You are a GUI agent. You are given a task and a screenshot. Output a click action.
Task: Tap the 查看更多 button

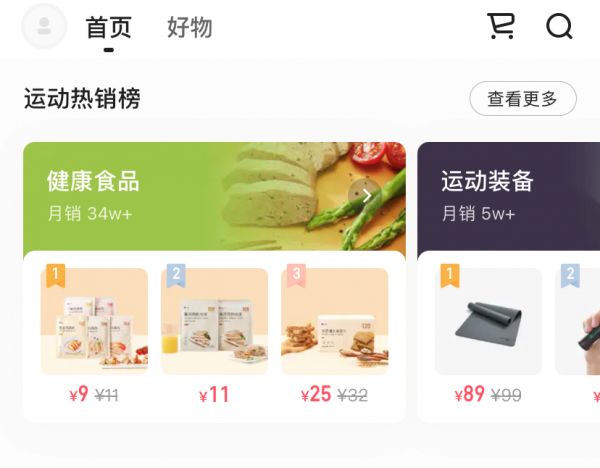(522, 99)
